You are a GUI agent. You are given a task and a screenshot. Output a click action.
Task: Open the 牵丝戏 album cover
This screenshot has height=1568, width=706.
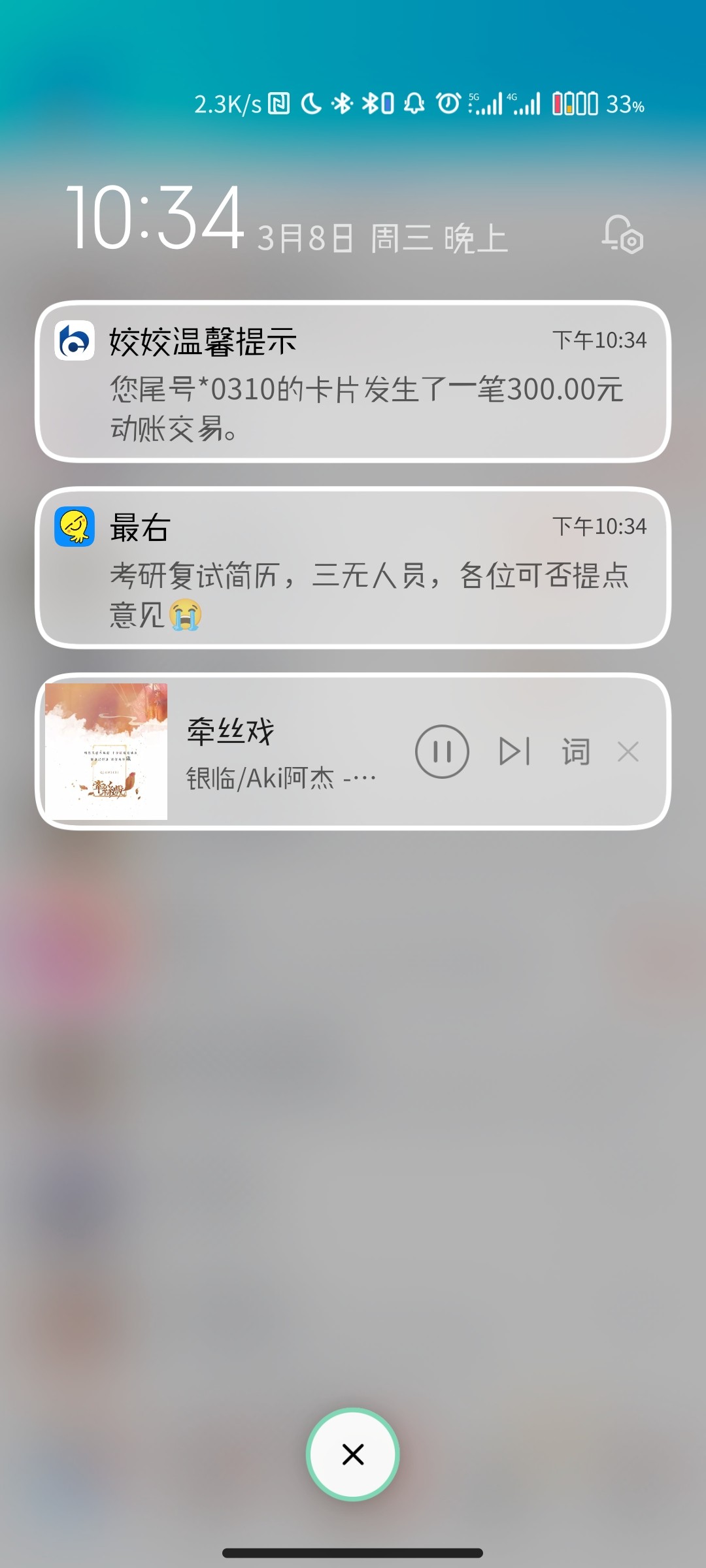106,751
